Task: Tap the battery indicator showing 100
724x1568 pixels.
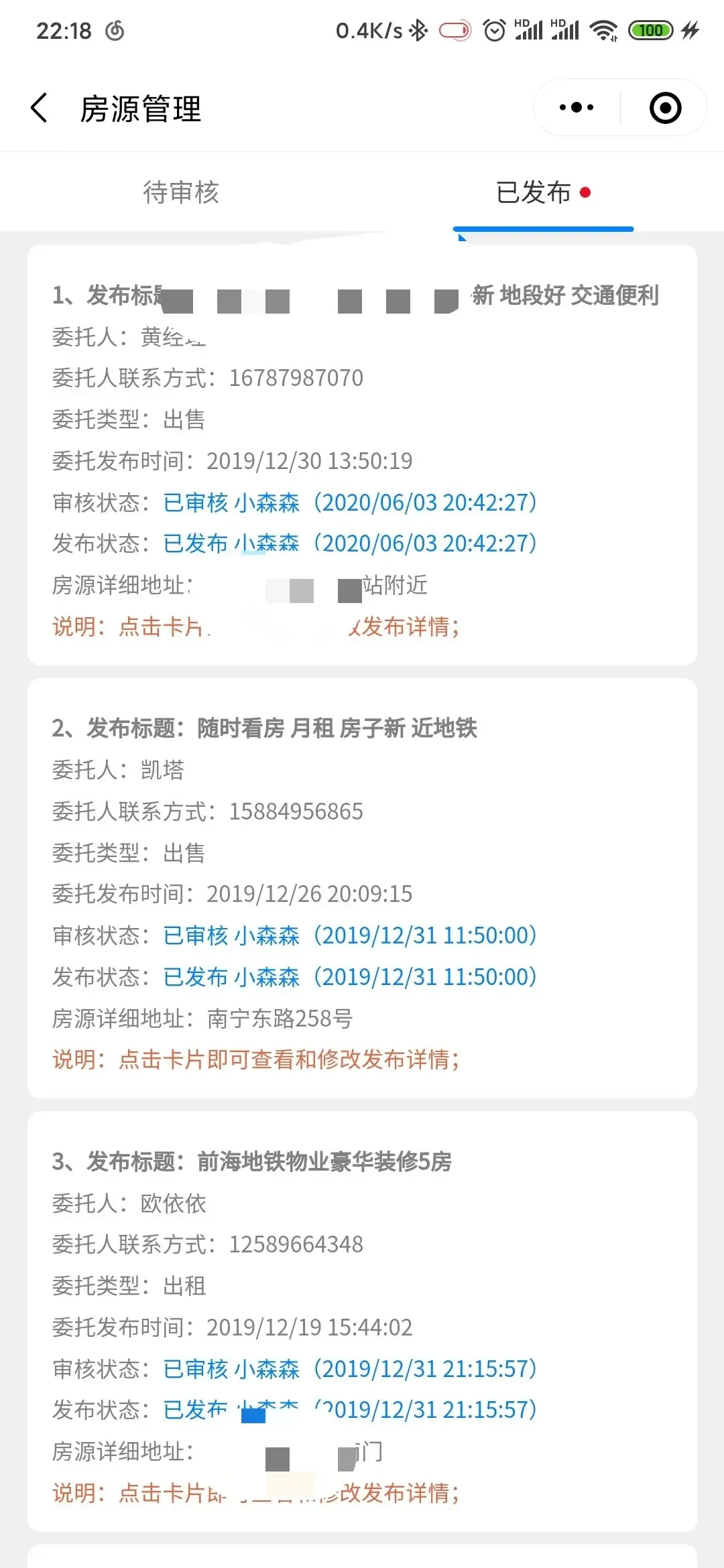Action: pyautogui.click(x=650, y=30)
